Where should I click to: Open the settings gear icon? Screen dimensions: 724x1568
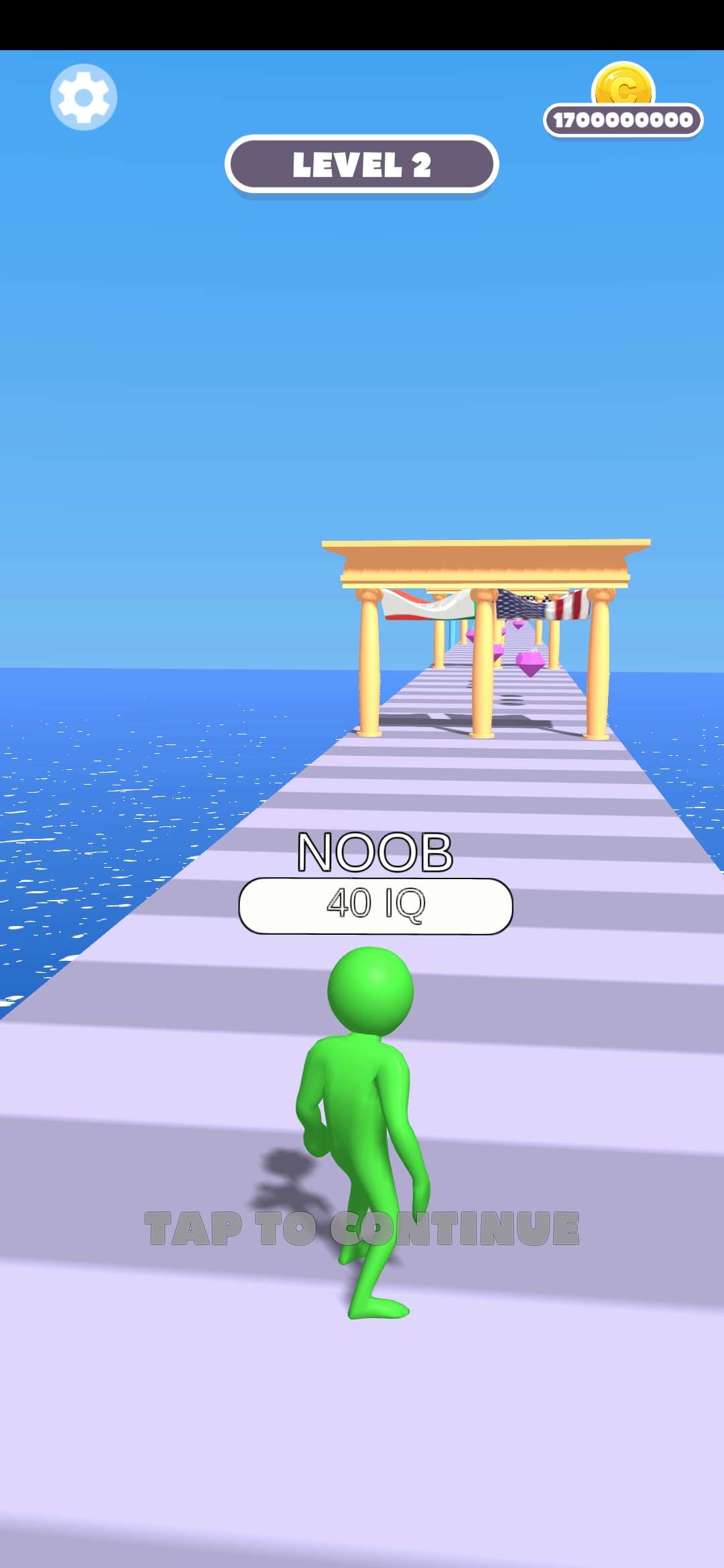(84, 97)
